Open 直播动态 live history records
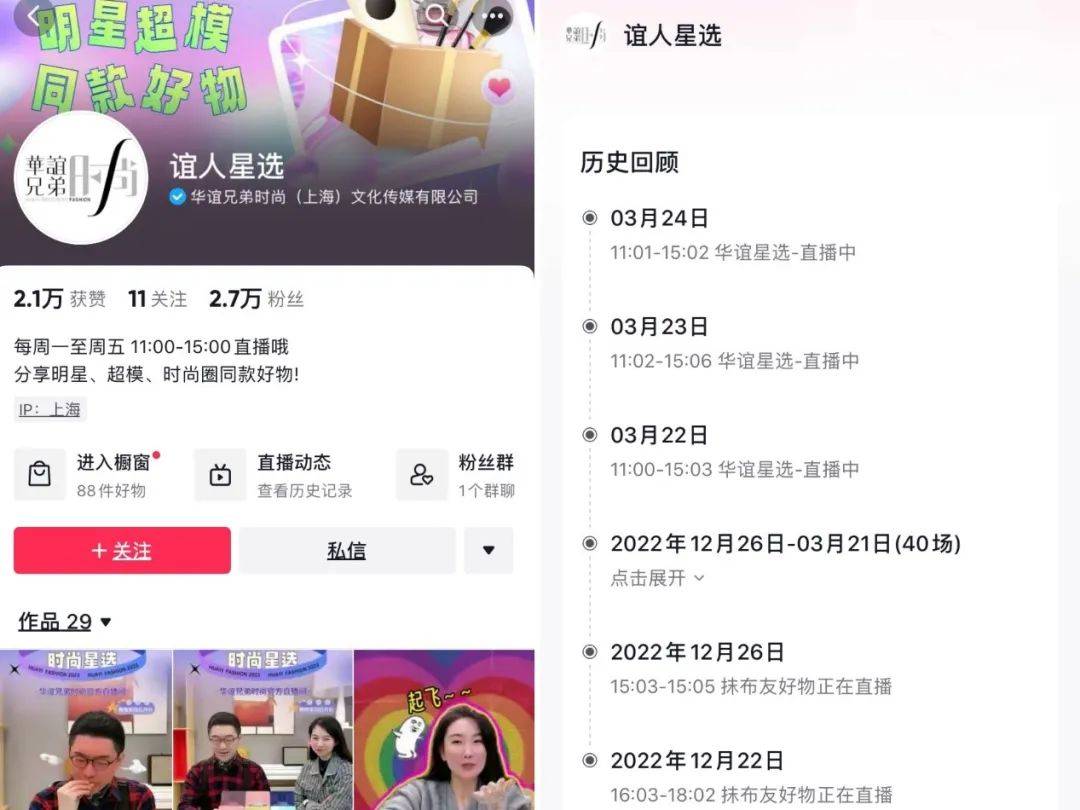This screenshot has height=810, width=1080. click(x=275, y=475)
